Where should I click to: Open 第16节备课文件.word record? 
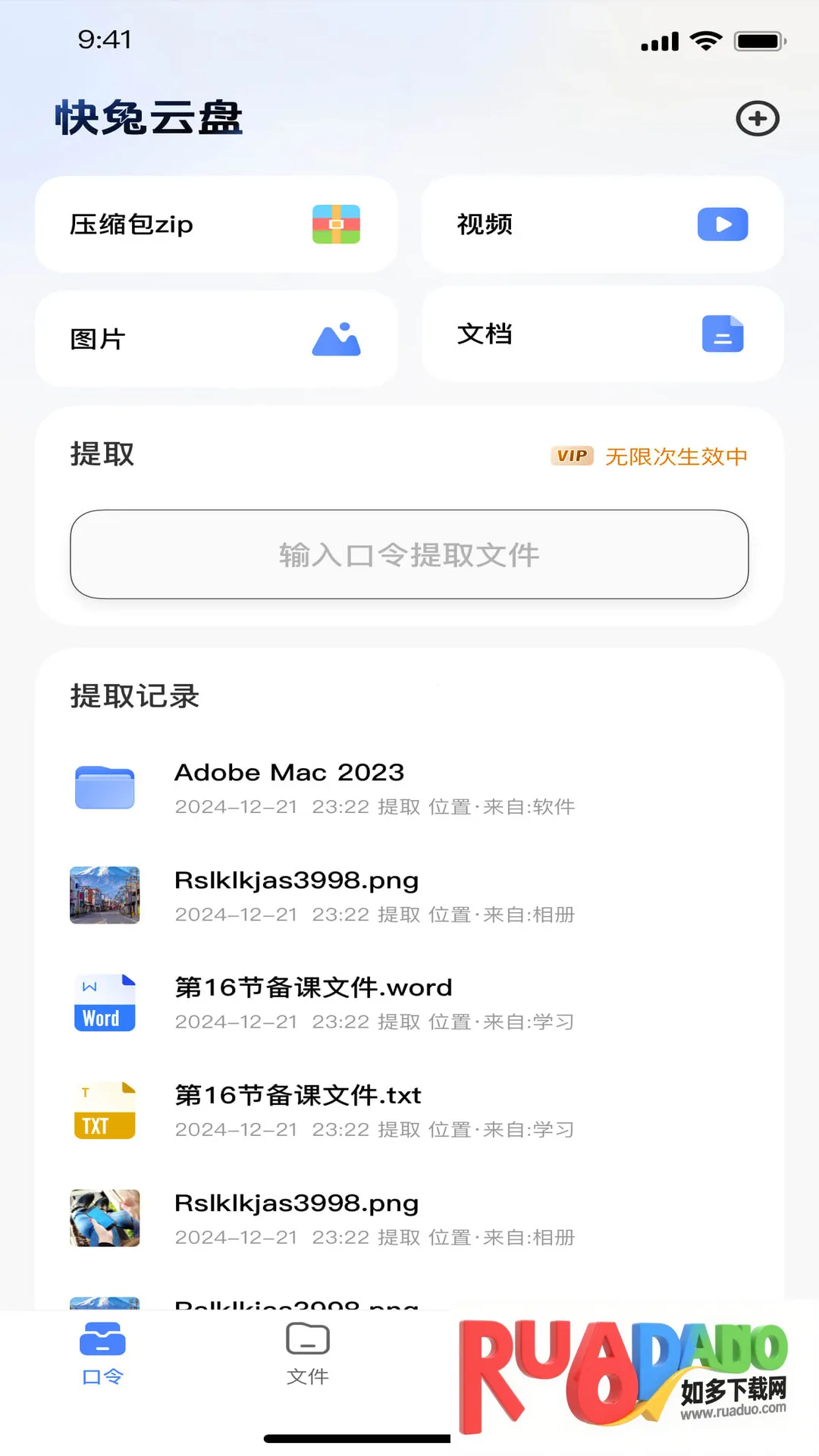click(x=375, y=1003)
